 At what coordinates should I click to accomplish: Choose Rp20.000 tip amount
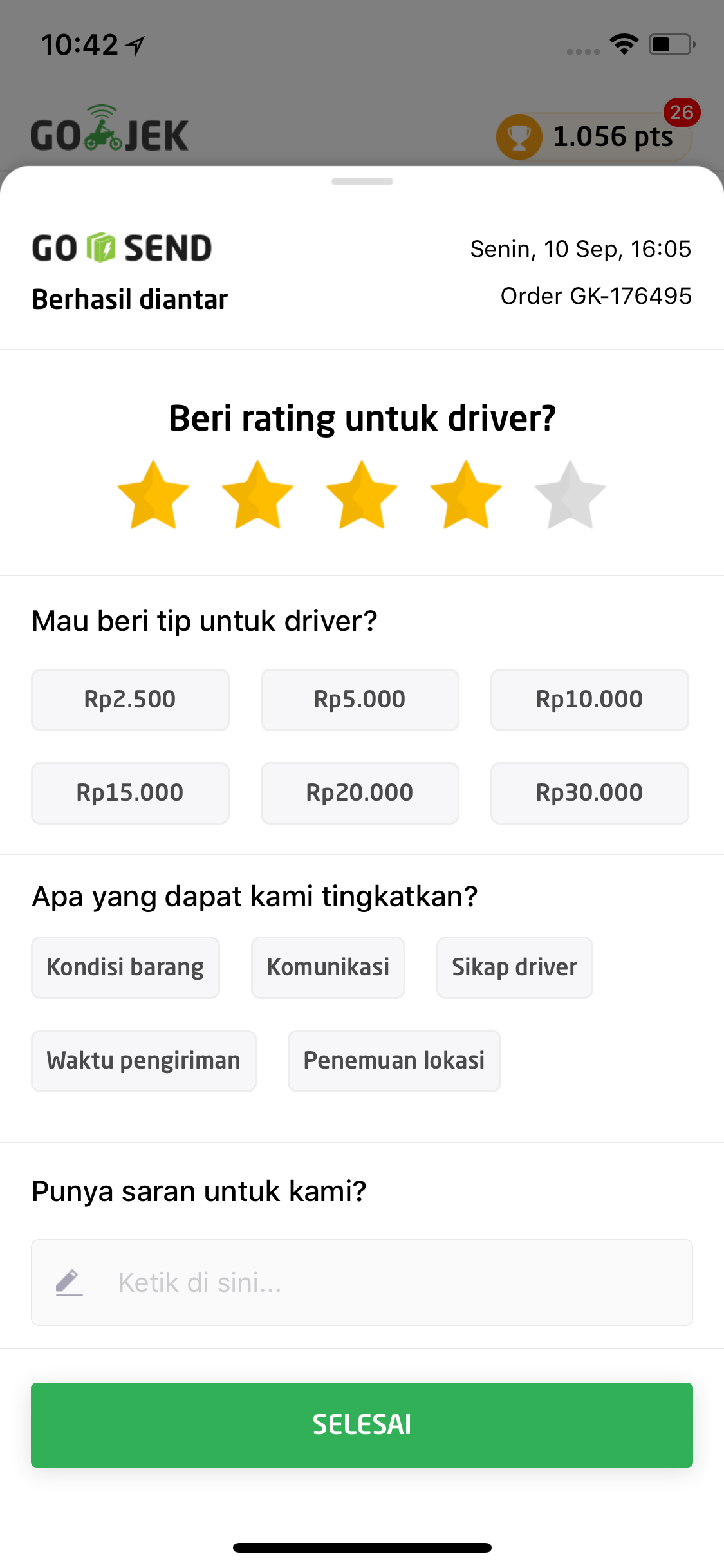pyautogui.click(x=360, y=793)
